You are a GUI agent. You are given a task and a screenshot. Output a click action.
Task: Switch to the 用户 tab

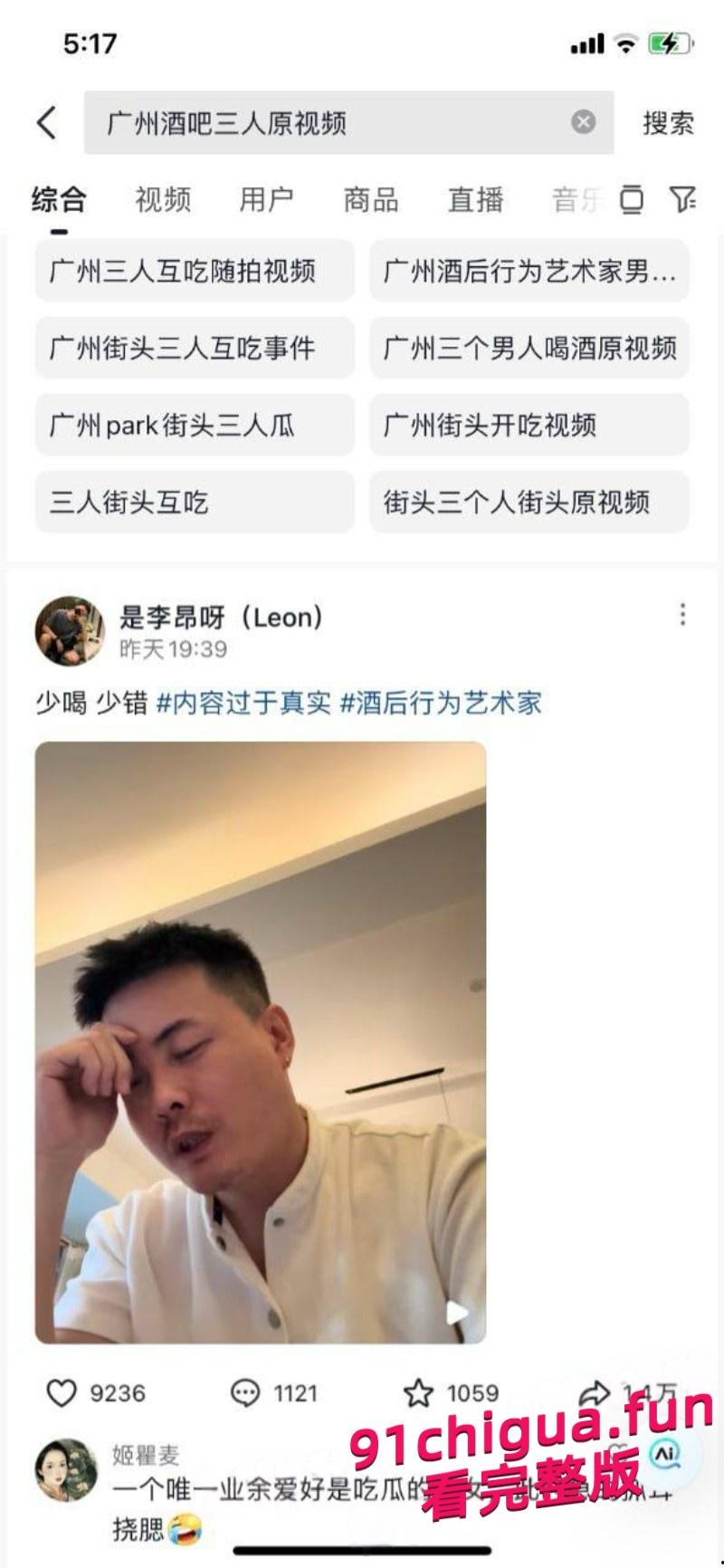267,198
